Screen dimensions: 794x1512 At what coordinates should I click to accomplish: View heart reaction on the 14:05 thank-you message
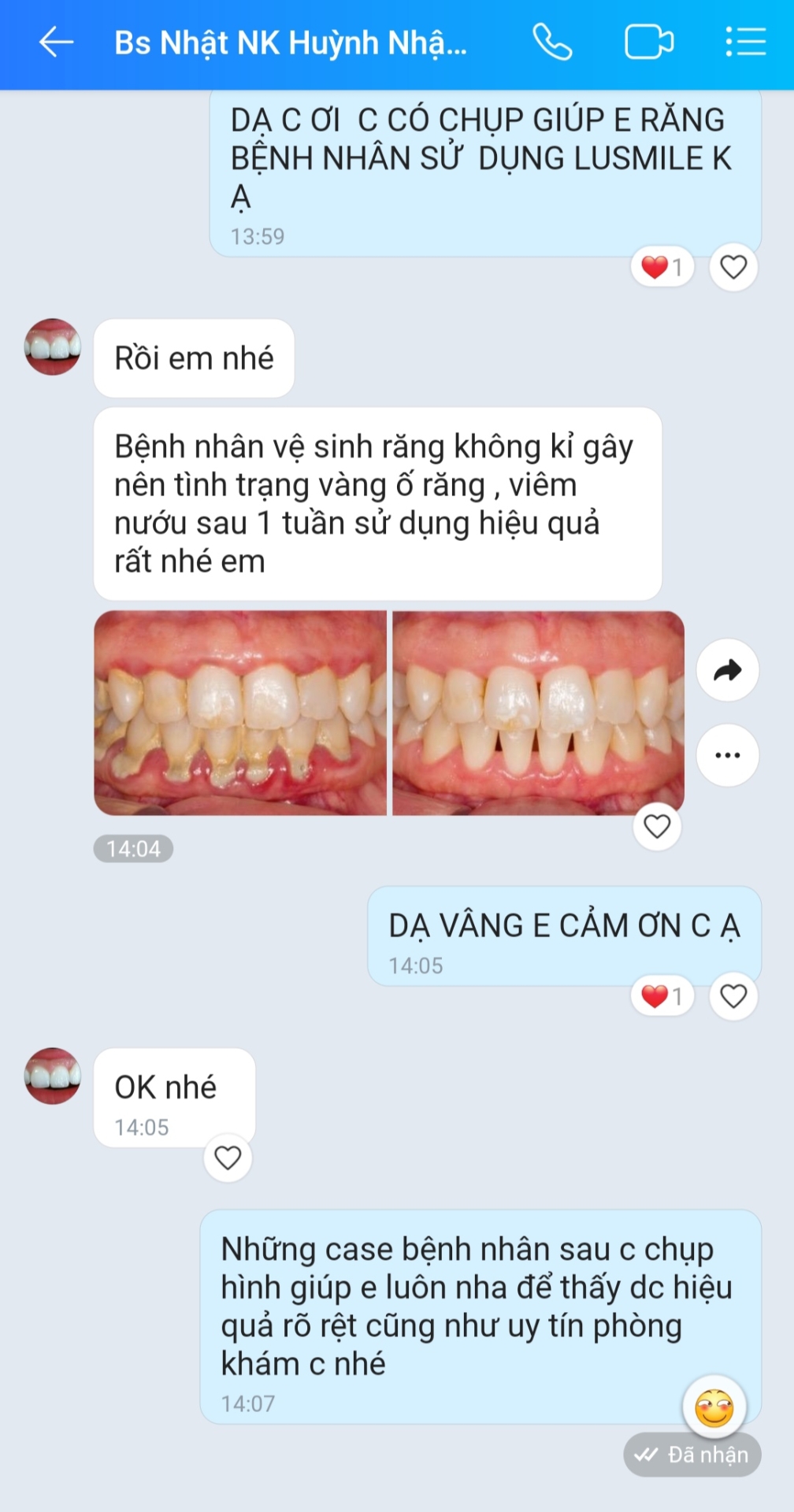[662, 997]
